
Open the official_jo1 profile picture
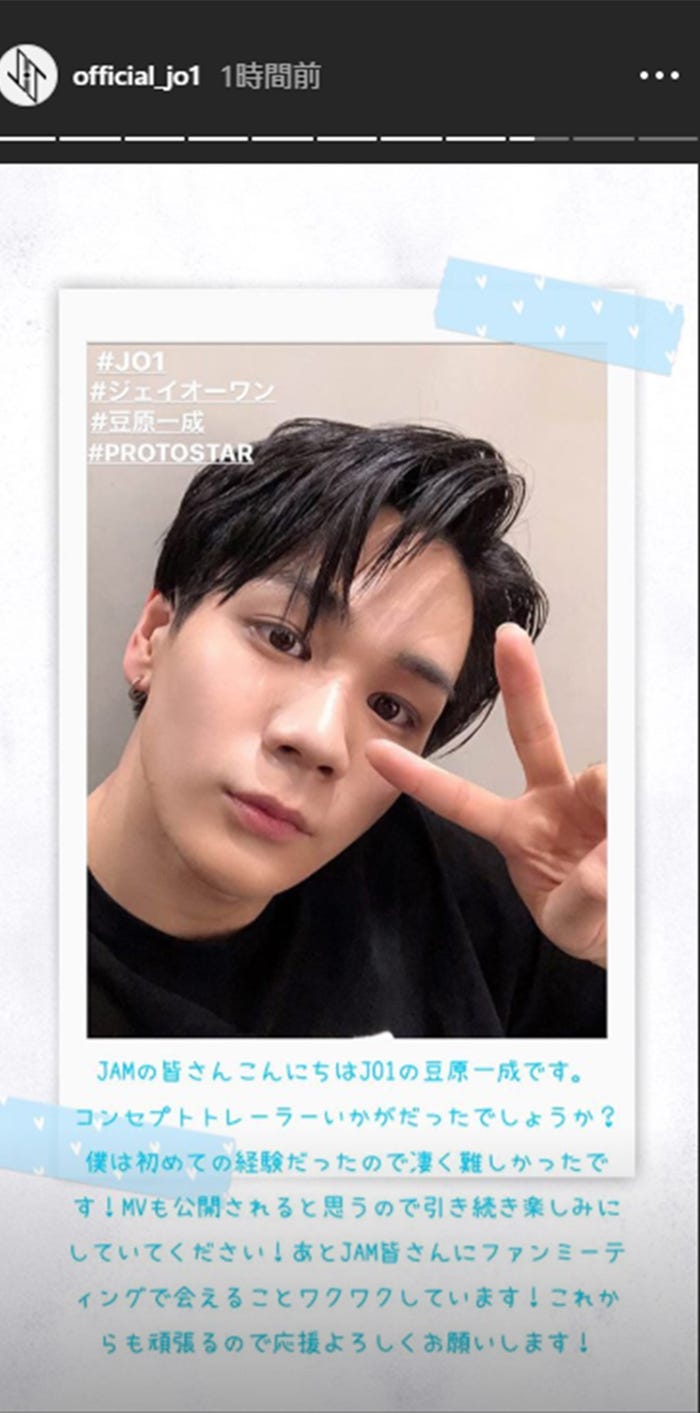tap(27, 76)
